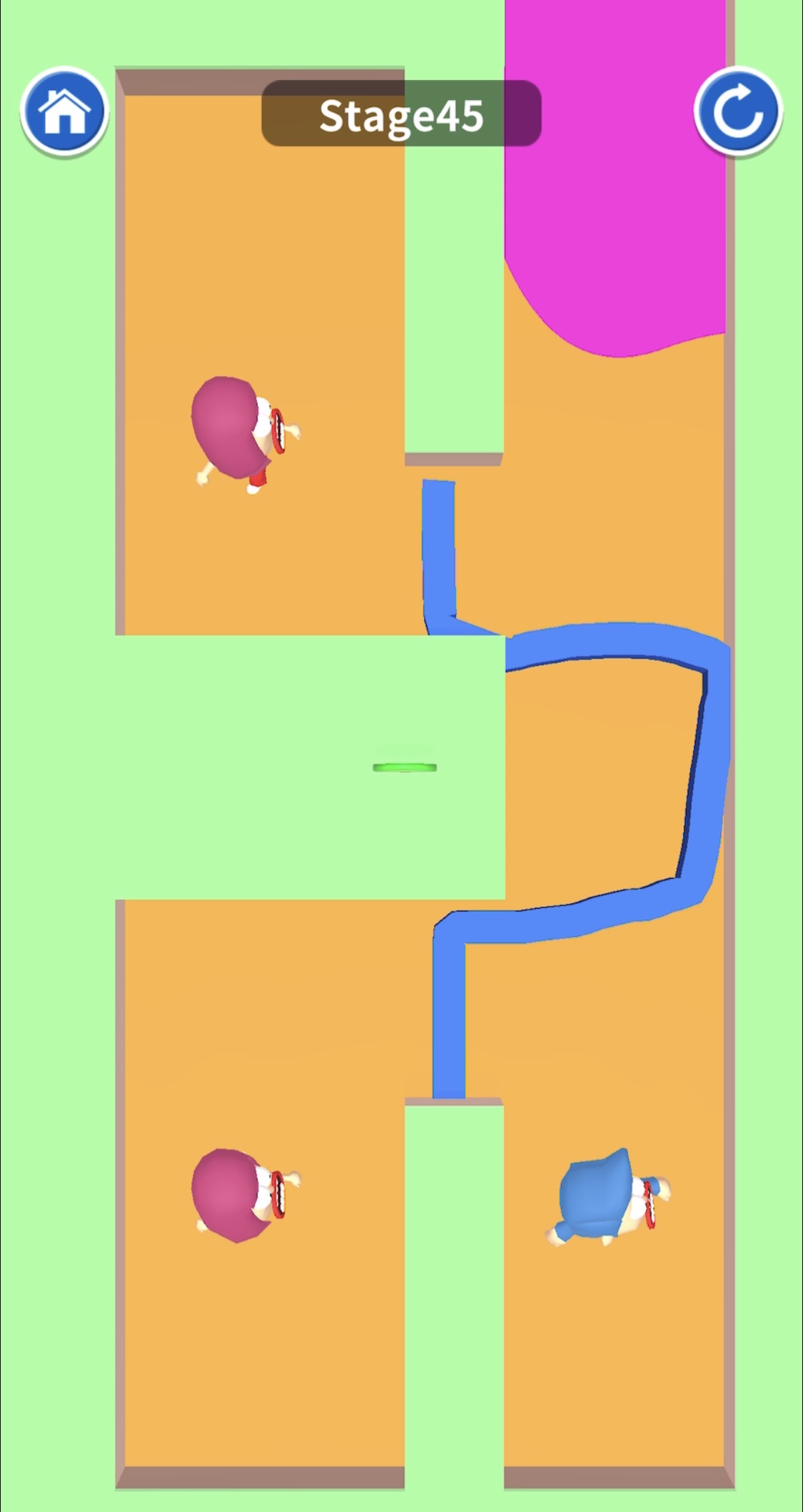Screen dimensions: 803x1512
Task: Restart the current stage
Action: point(738,111)
